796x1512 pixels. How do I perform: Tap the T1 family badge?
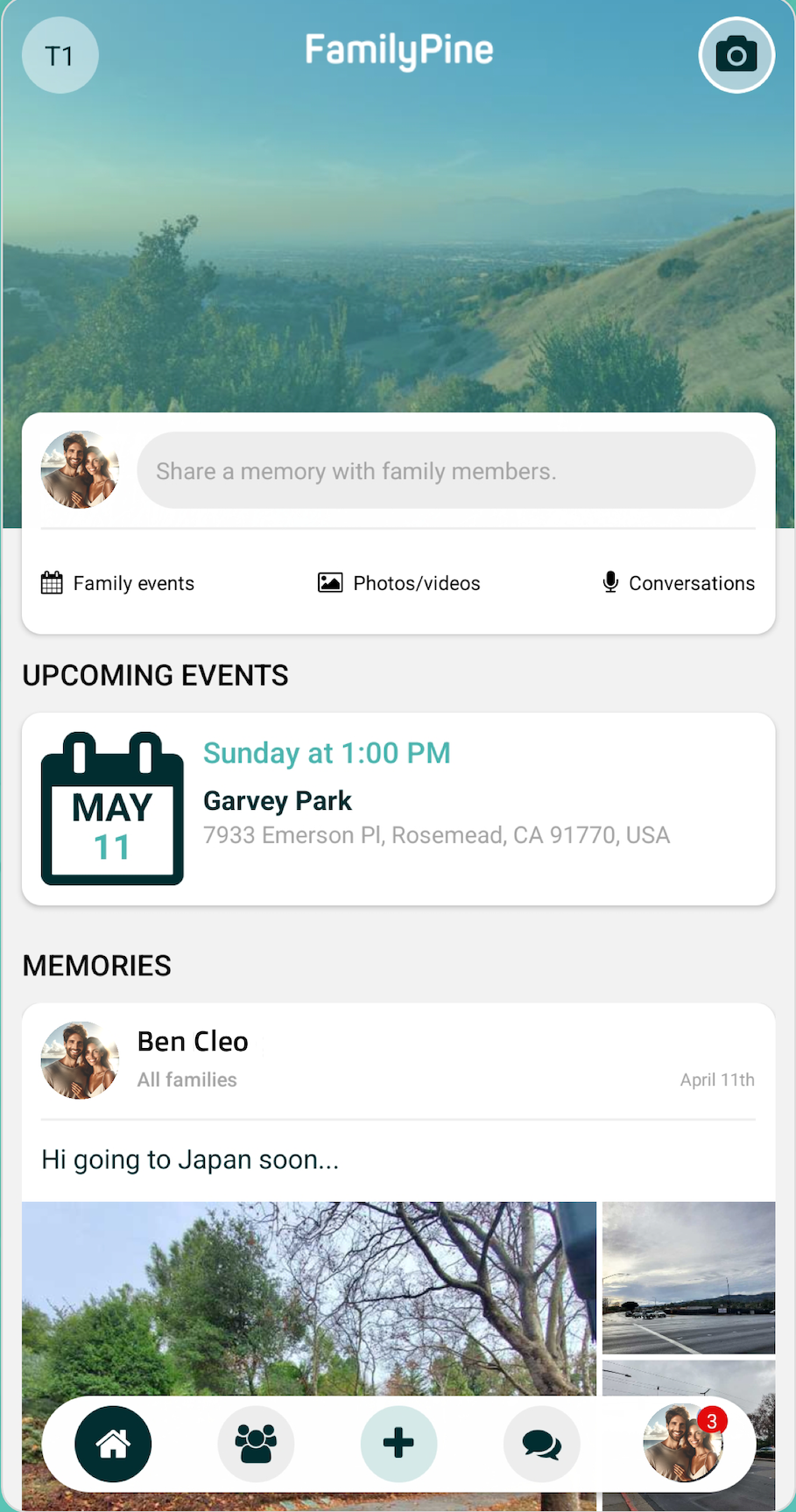click(x=60, y=56)
